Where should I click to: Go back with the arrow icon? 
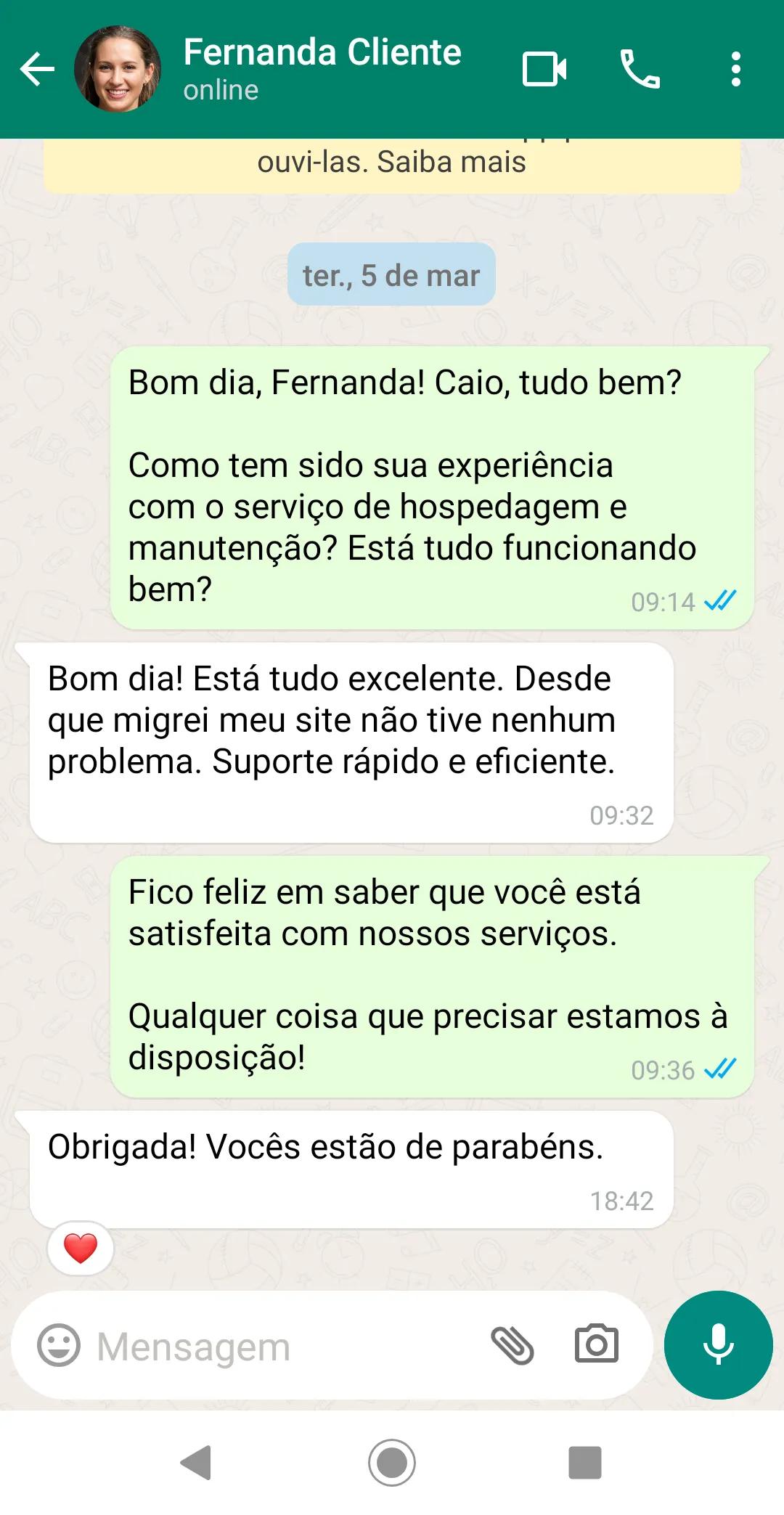[38, 70]
